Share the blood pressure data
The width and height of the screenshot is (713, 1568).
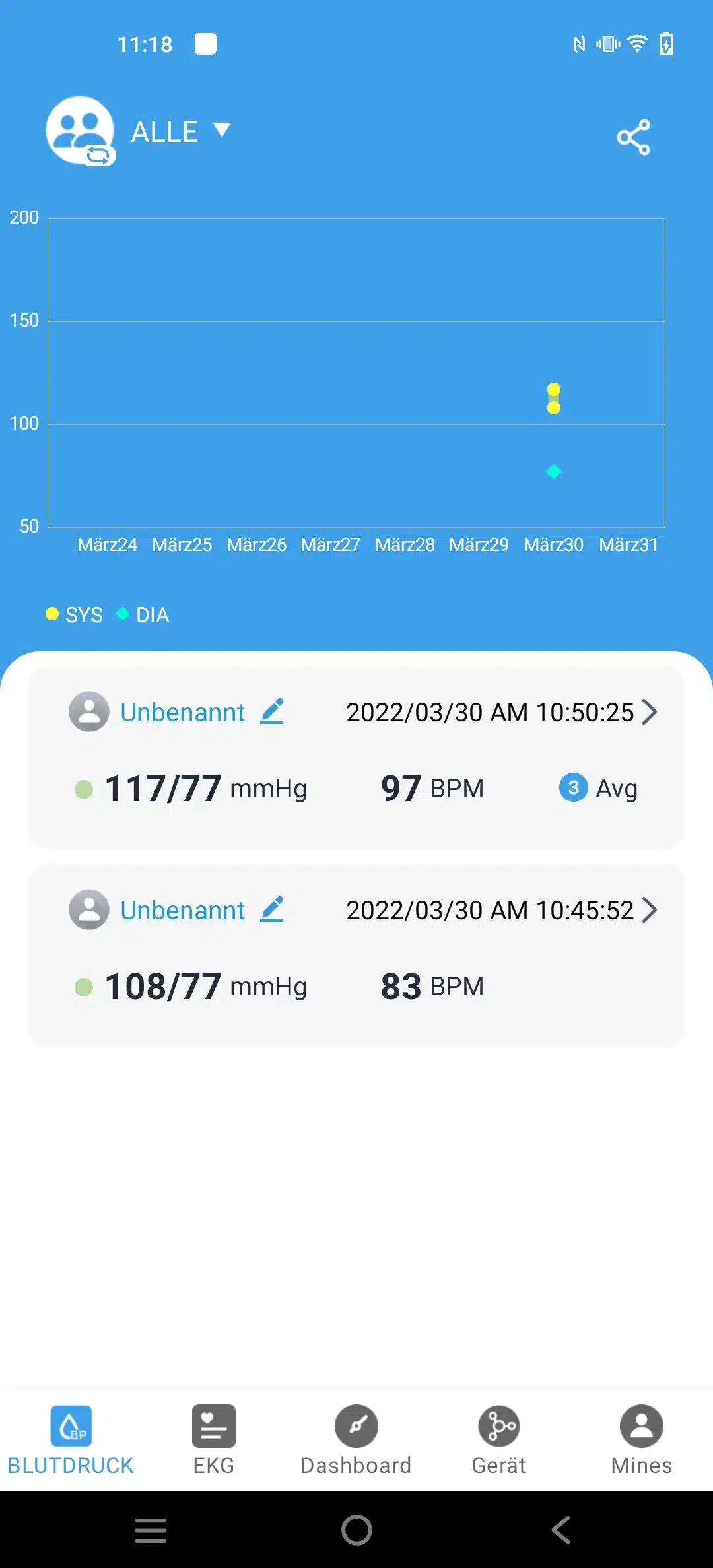[x=633, y=137]
